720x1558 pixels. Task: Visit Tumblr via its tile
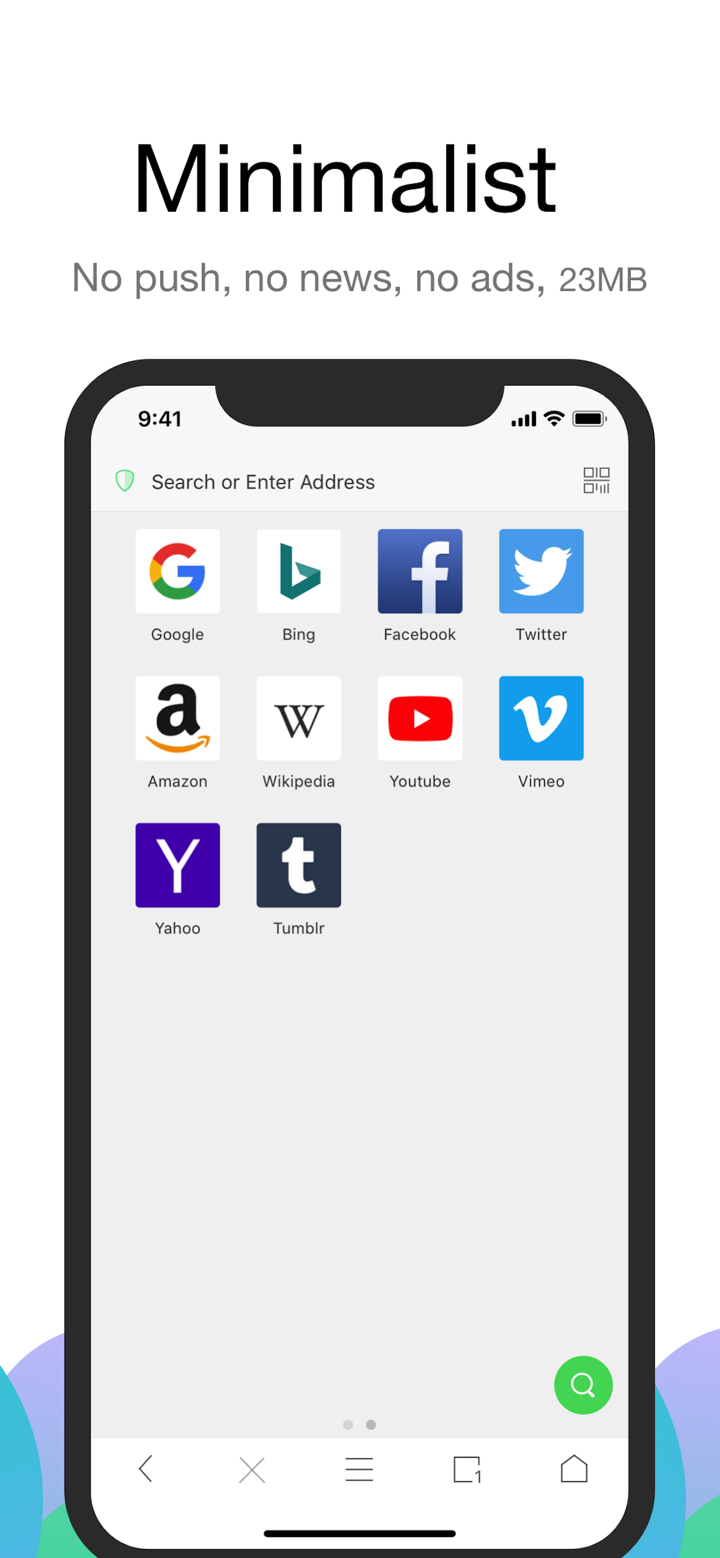[298, 865]
